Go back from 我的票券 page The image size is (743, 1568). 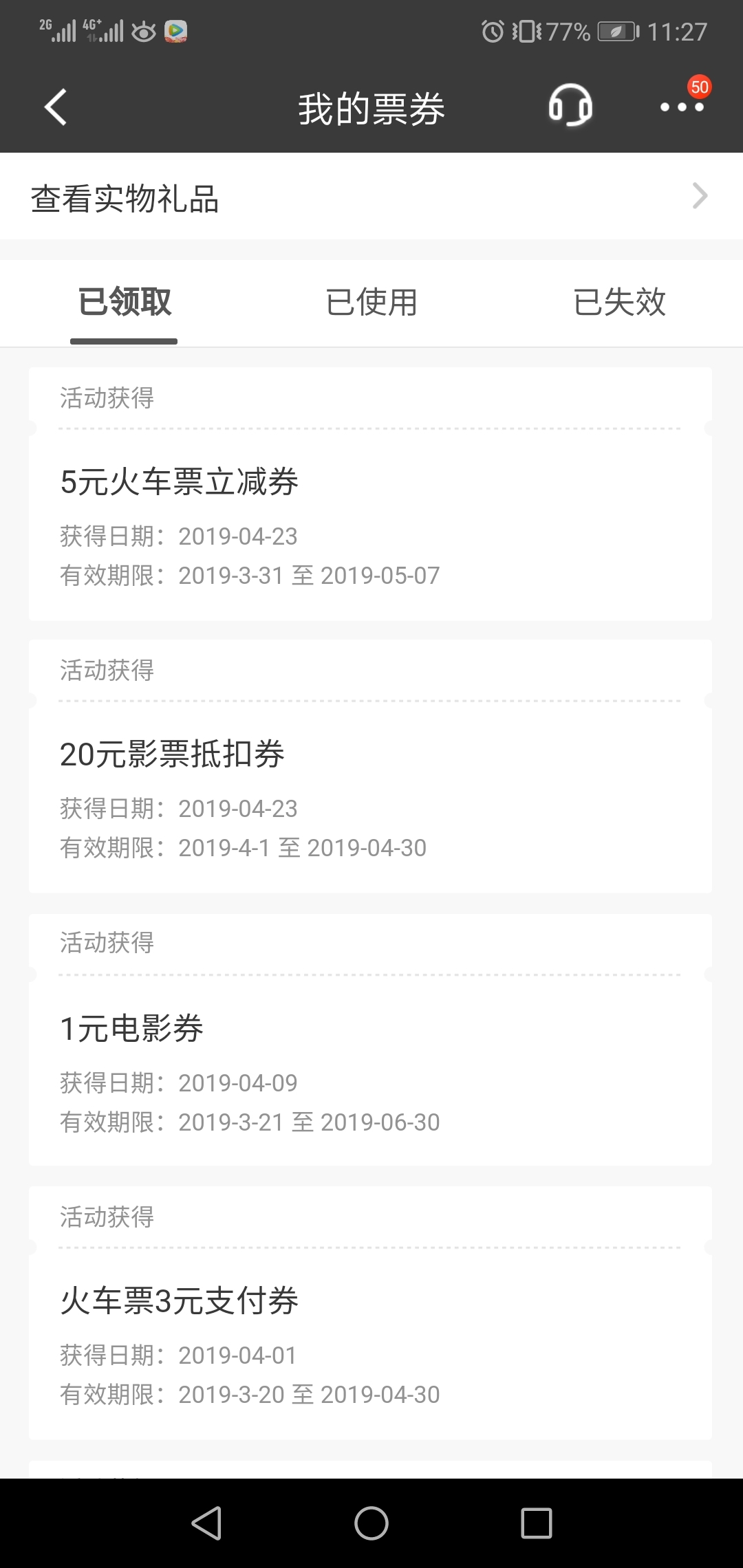[x=56, y=107]
